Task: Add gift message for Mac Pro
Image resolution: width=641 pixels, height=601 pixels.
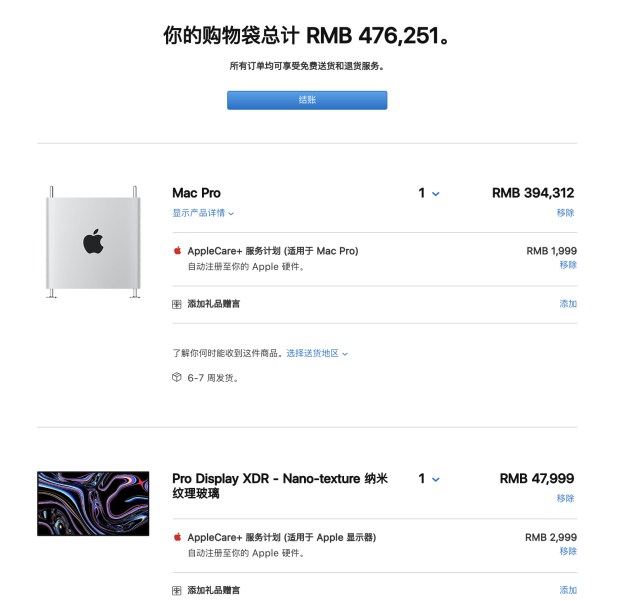Action: pos(567,304)
